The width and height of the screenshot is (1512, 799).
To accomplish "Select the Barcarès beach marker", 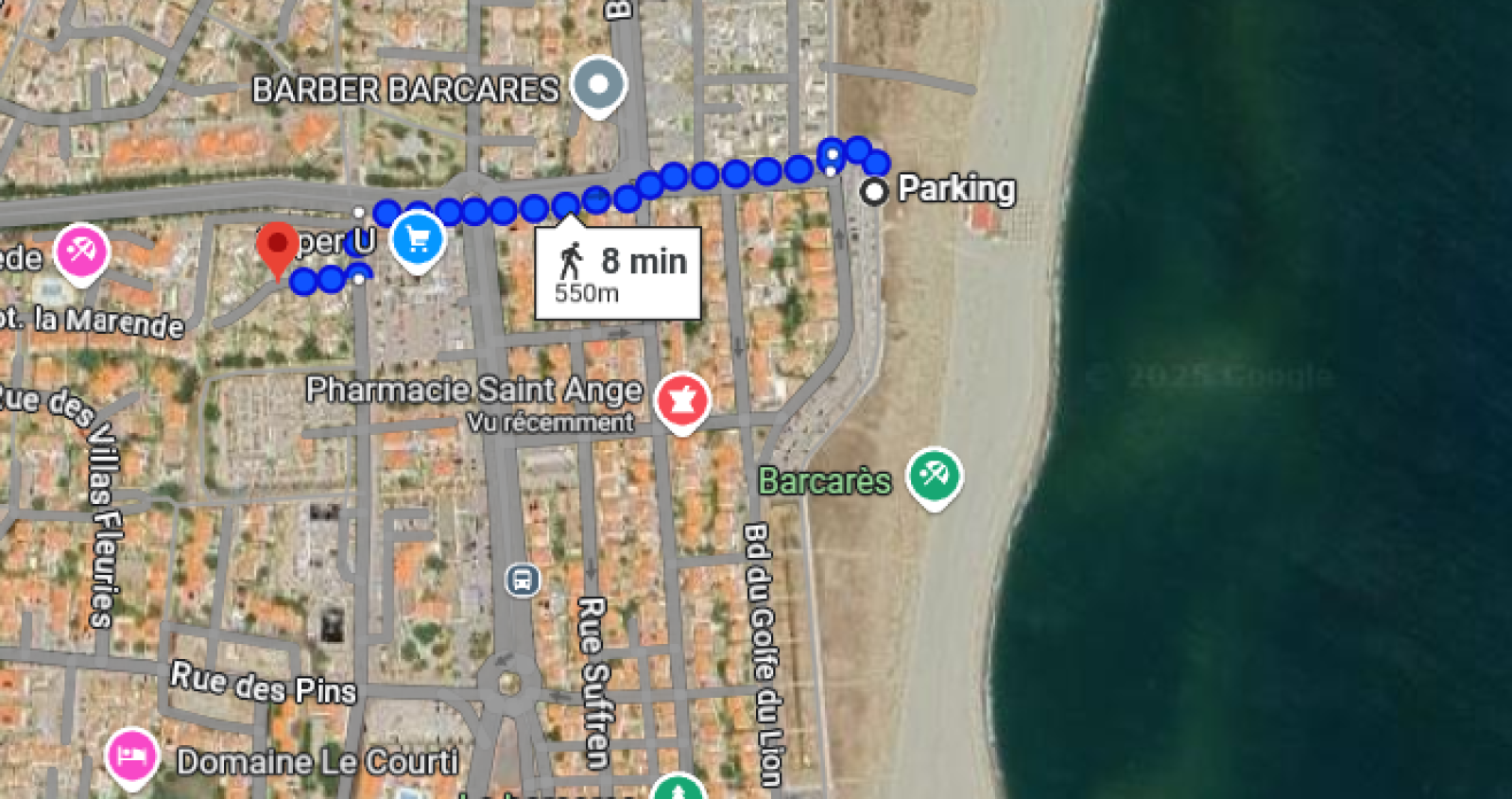I will click(934, 475).
